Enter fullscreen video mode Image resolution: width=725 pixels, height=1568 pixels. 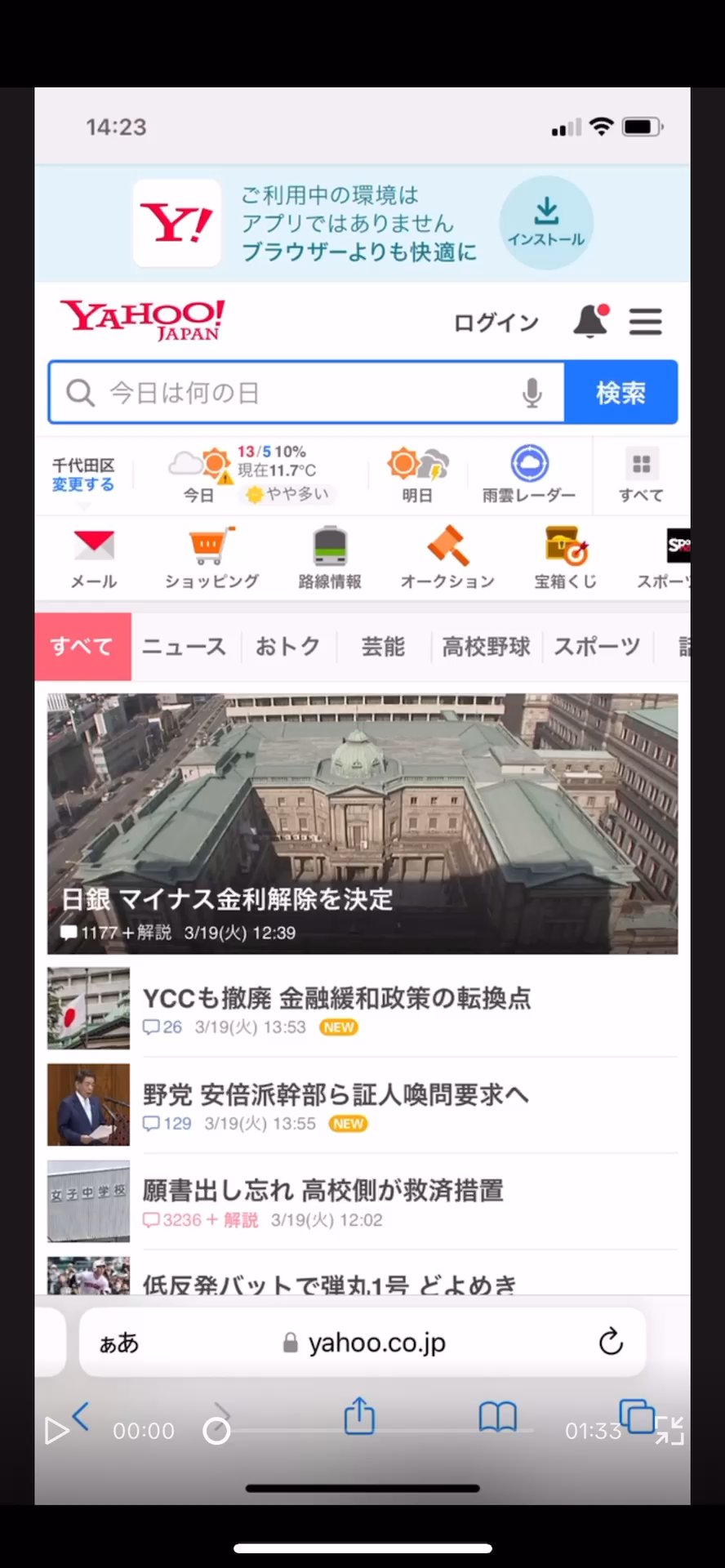click(669, 1431)
